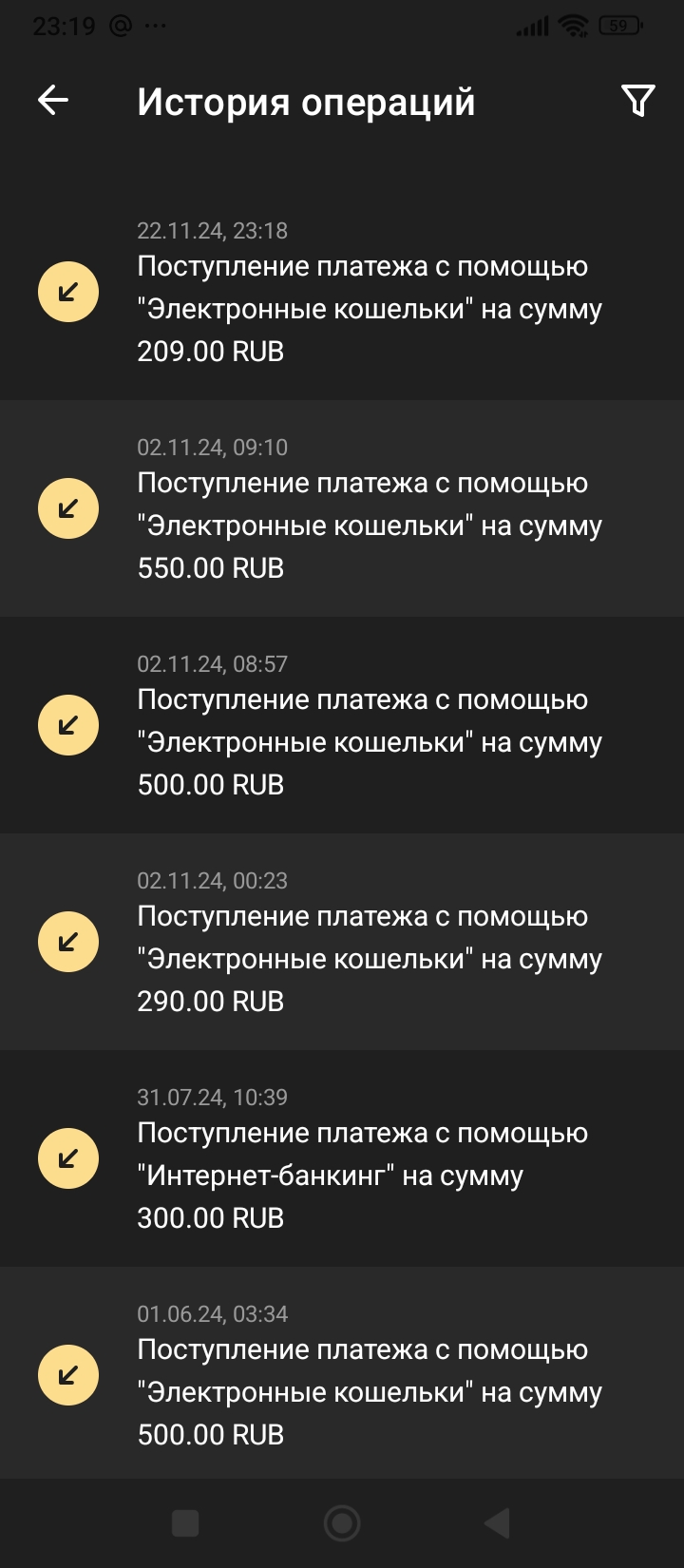Tap the incoming arrow icon on the 550.00 RUB entry

click(66, 507)
